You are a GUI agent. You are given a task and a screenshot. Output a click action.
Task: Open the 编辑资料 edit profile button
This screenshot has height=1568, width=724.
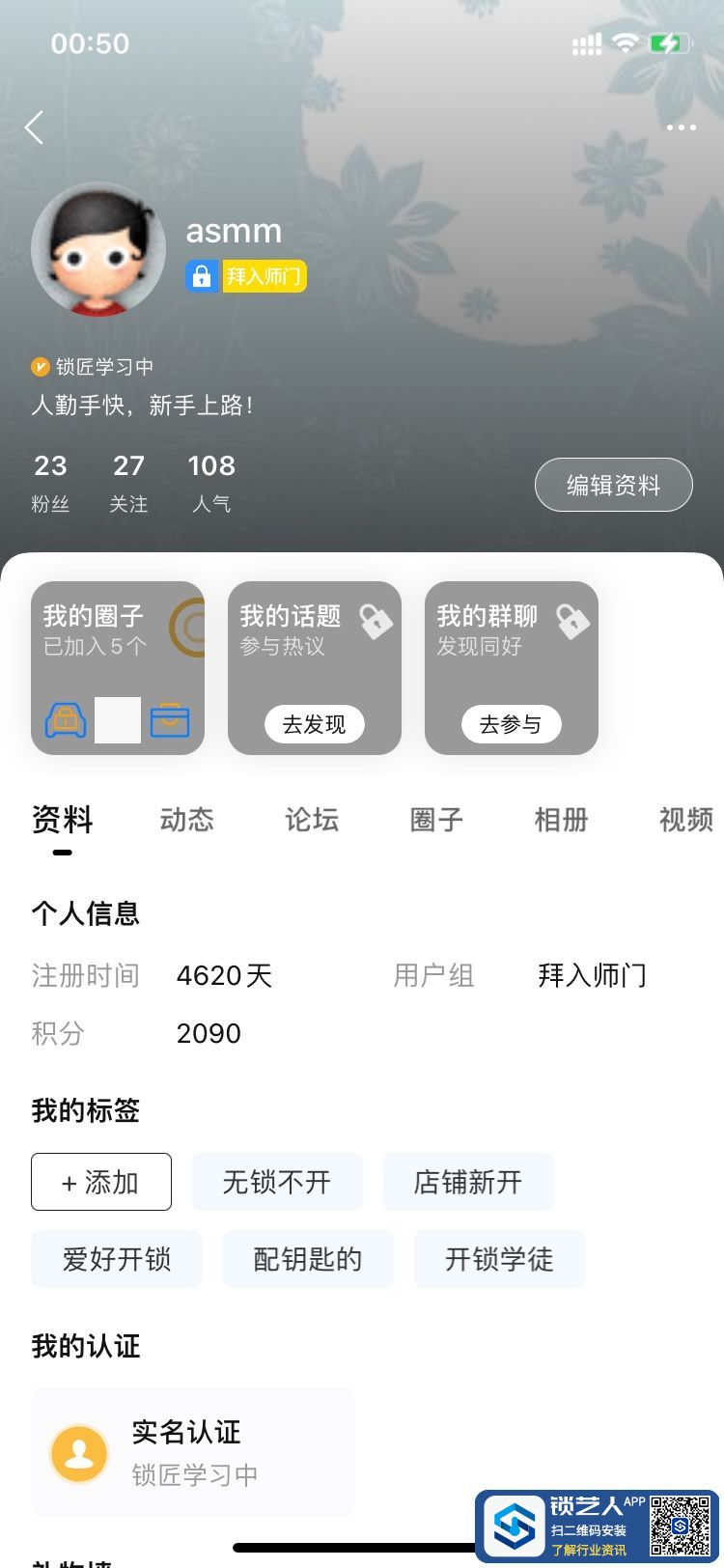[x=613, y=485]
